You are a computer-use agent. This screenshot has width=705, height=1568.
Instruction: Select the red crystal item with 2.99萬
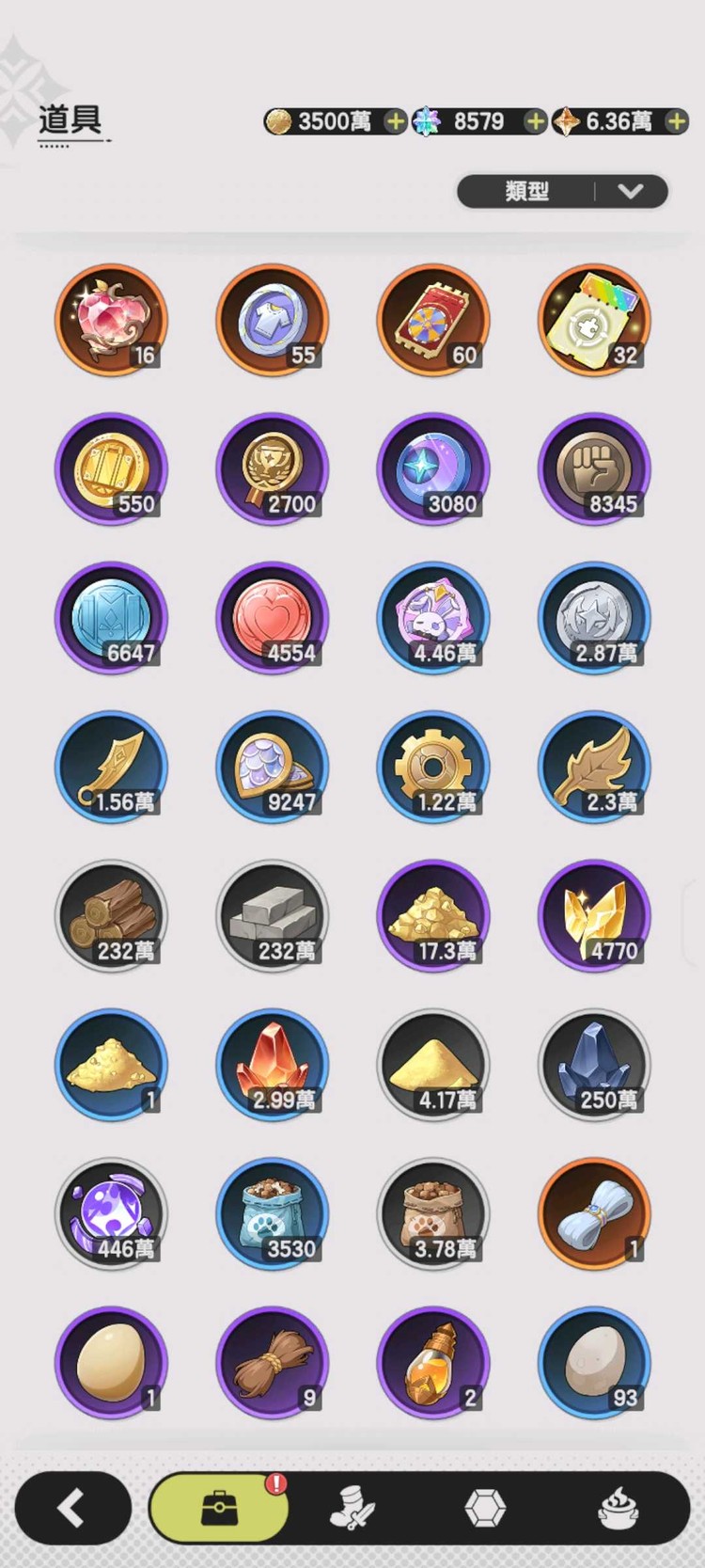(x=273, y=1065)
